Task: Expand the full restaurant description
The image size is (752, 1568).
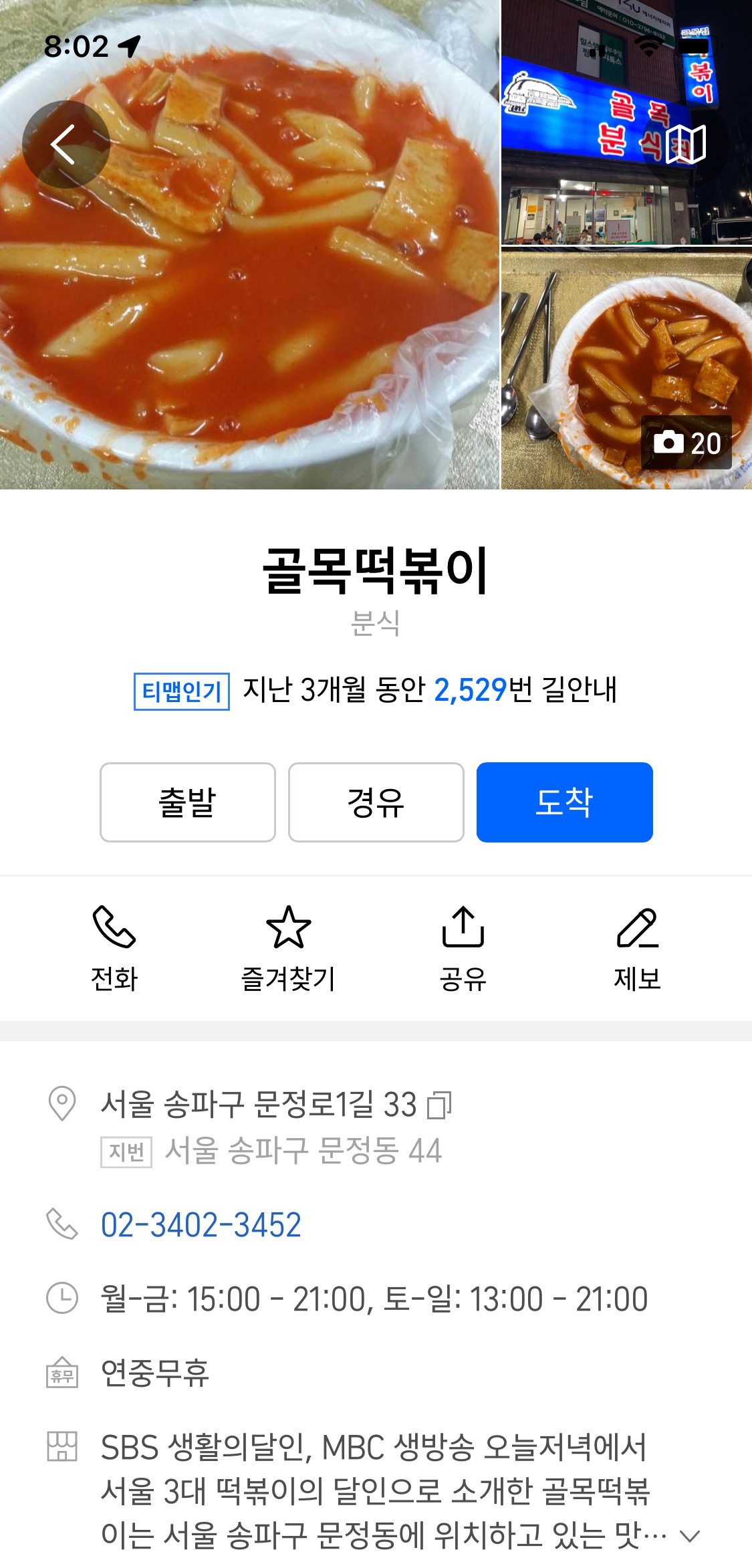Action: (x=689, y=1536)
